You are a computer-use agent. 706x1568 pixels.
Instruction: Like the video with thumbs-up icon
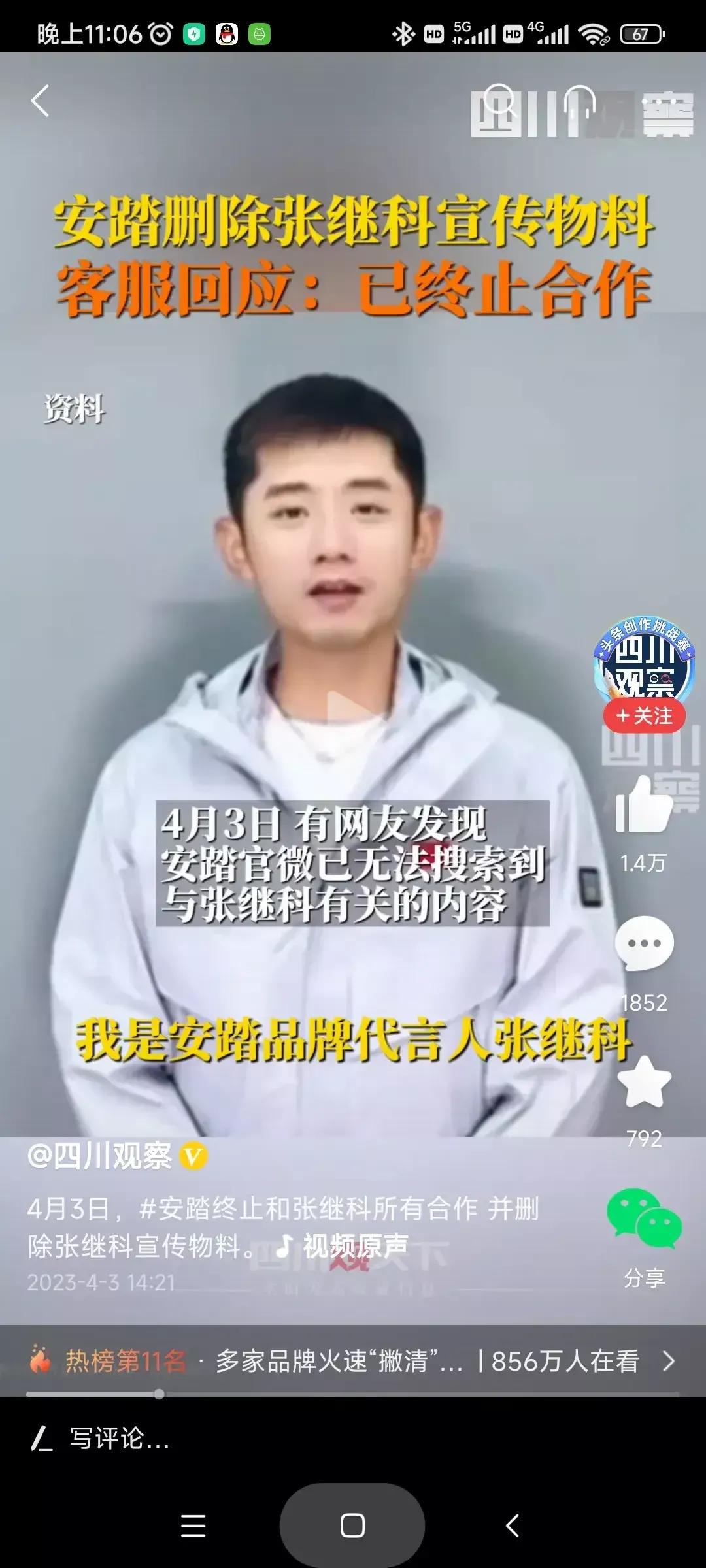pyautogui.click(x=644, y=805)
